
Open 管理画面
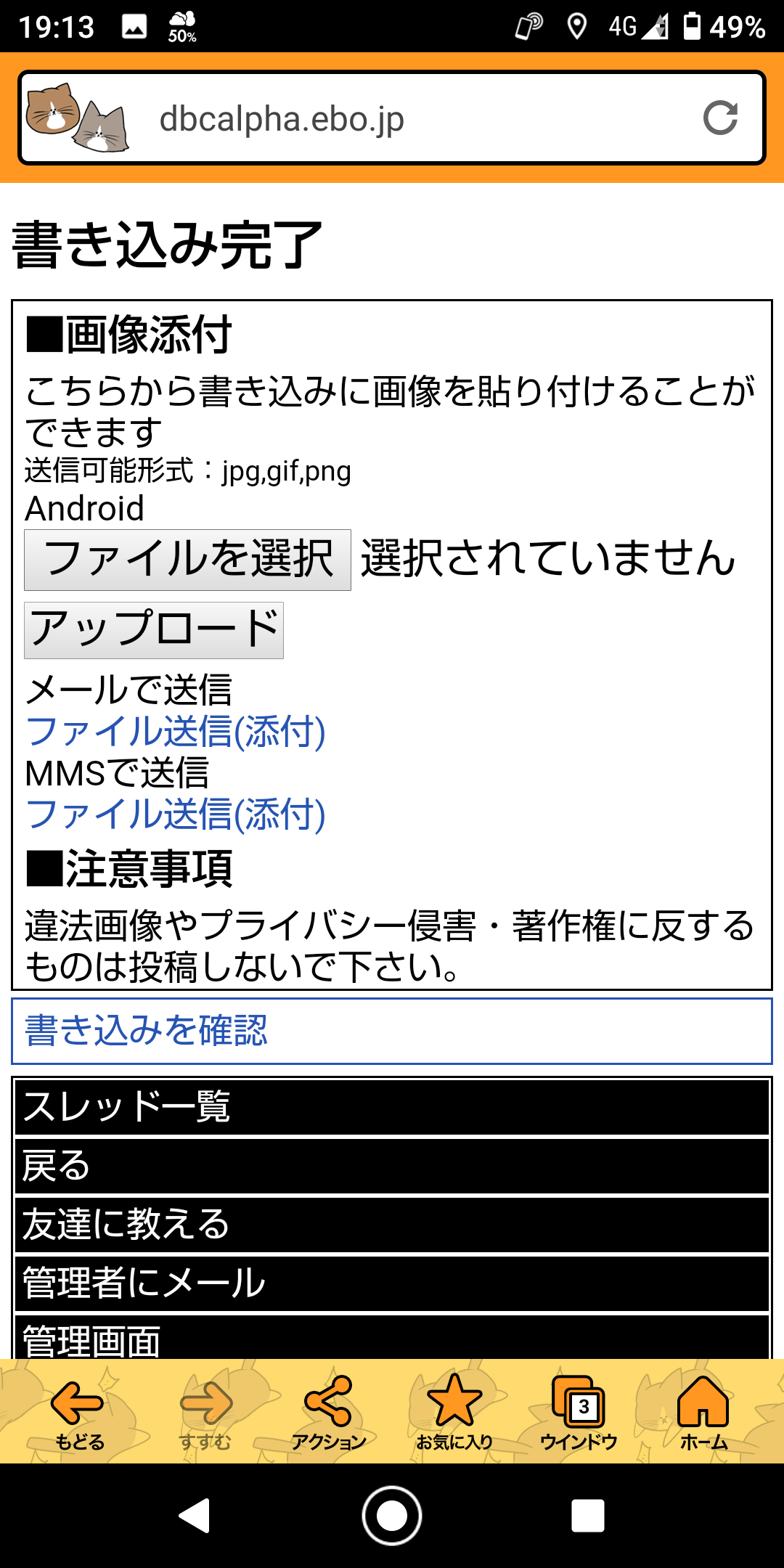point(392,1339)
